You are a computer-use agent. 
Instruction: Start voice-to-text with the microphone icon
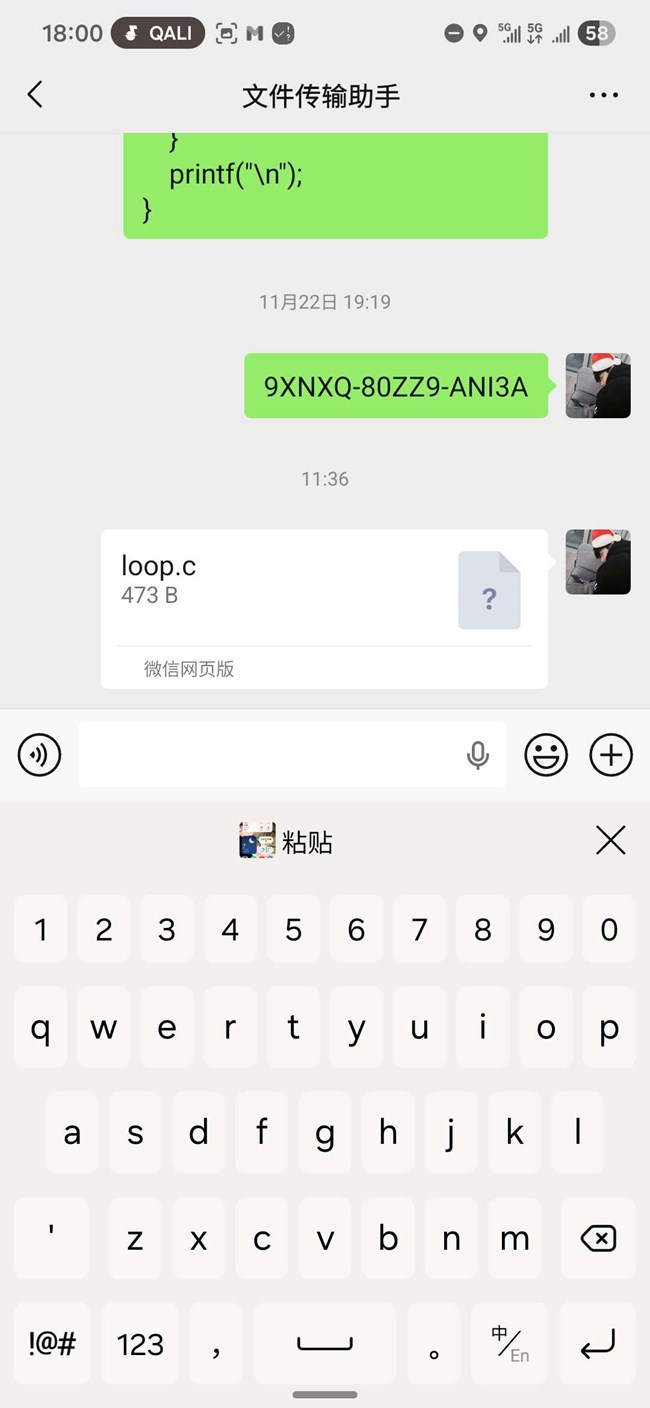click(x=478, y=755)
